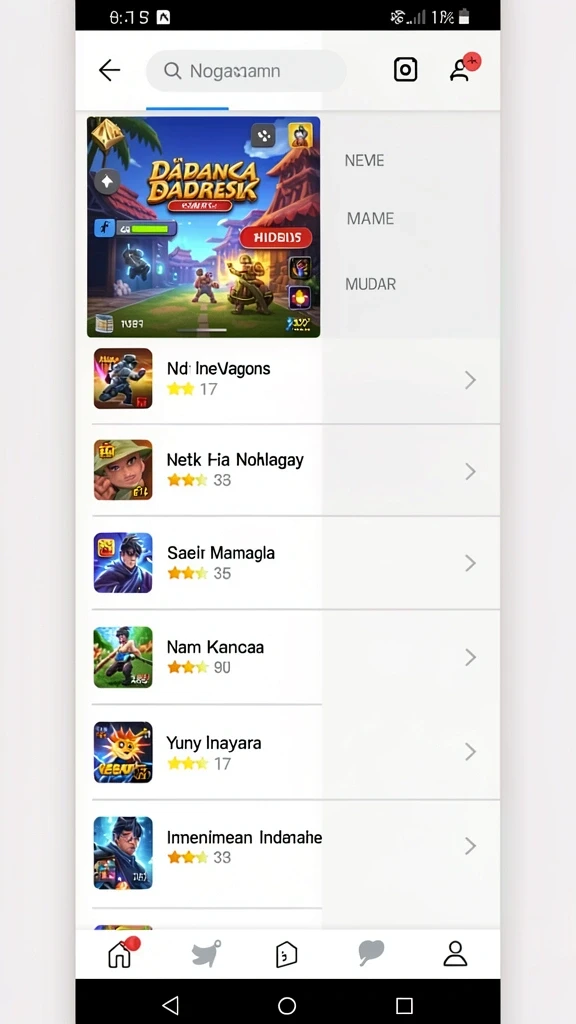Tap the system home button

point(287,1005)
